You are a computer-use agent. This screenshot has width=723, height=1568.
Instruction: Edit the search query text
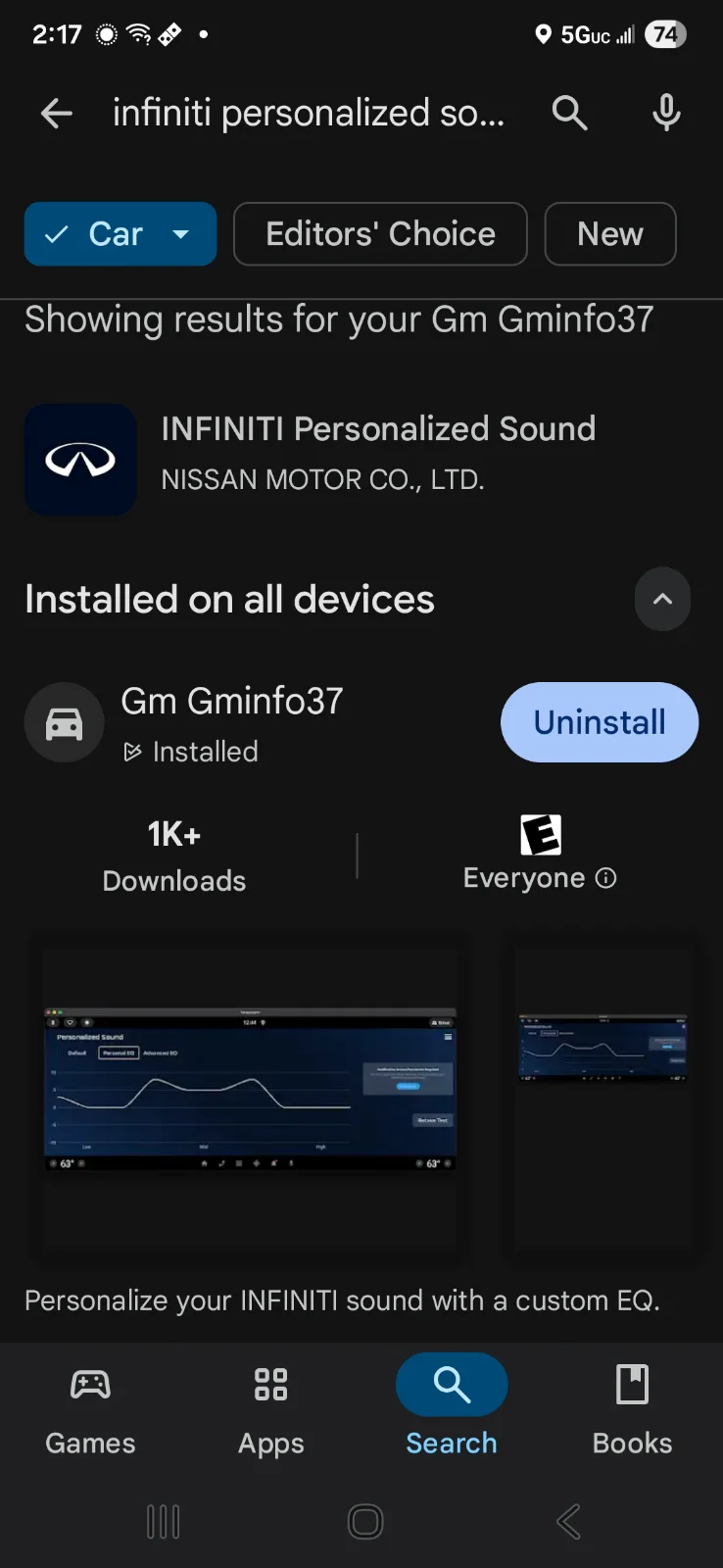click(x=309, y=114)
